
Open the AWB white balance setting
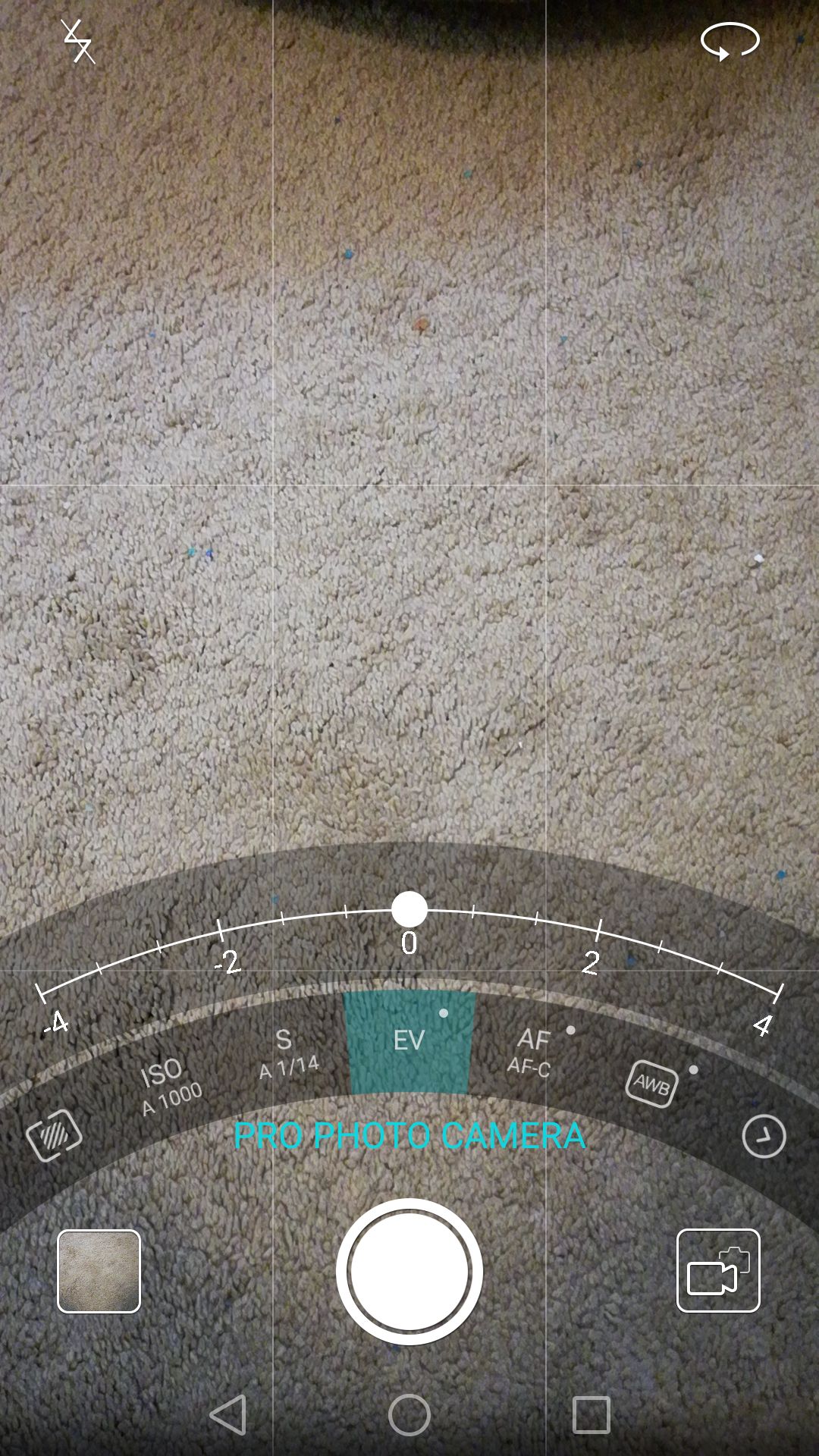pyautogui.click(x=651, y=1084)
